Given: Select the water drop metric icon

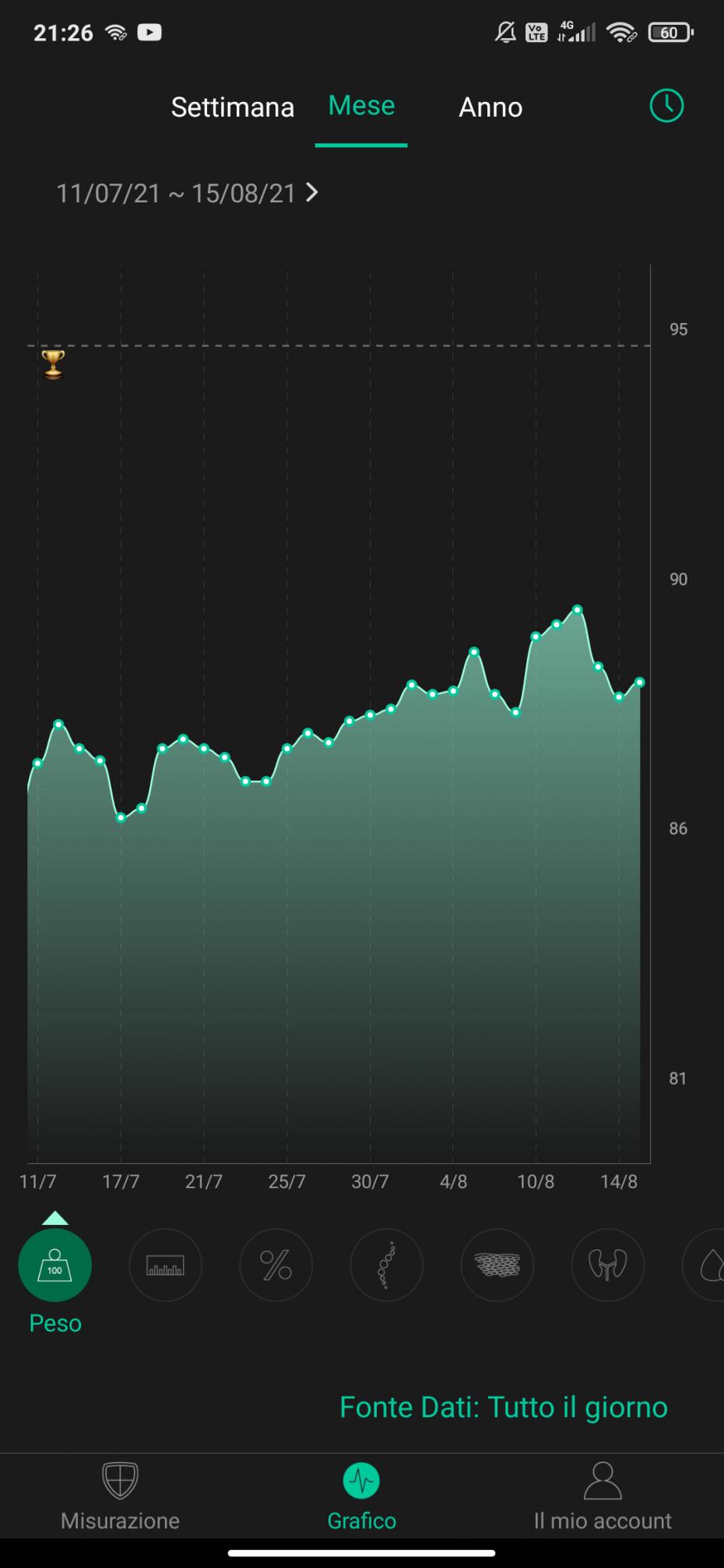Looking at the screenshot, I should pyautogui.click(x=708, y=1265).
